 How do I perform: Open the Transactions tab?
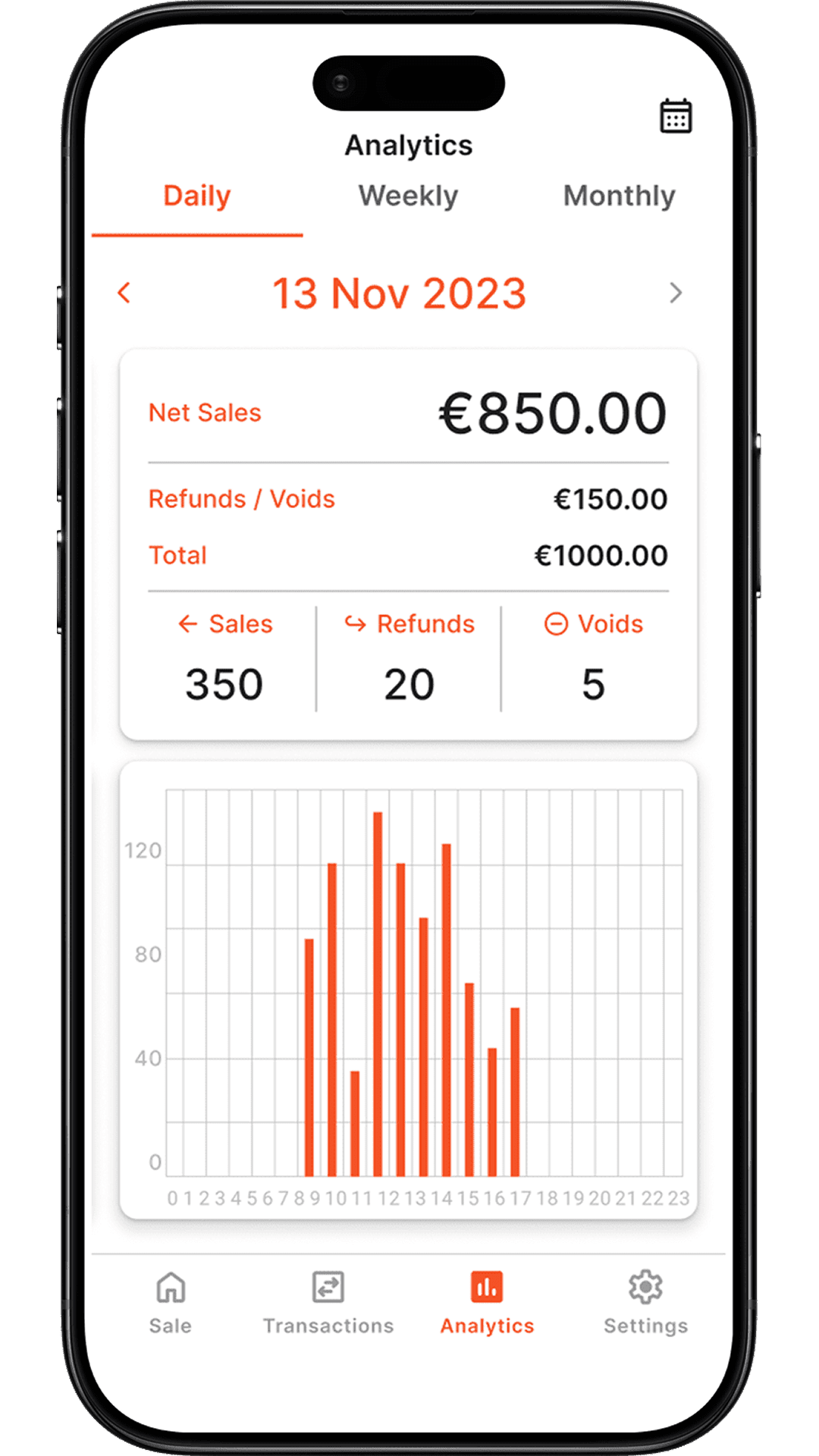tap(328, 1303)
